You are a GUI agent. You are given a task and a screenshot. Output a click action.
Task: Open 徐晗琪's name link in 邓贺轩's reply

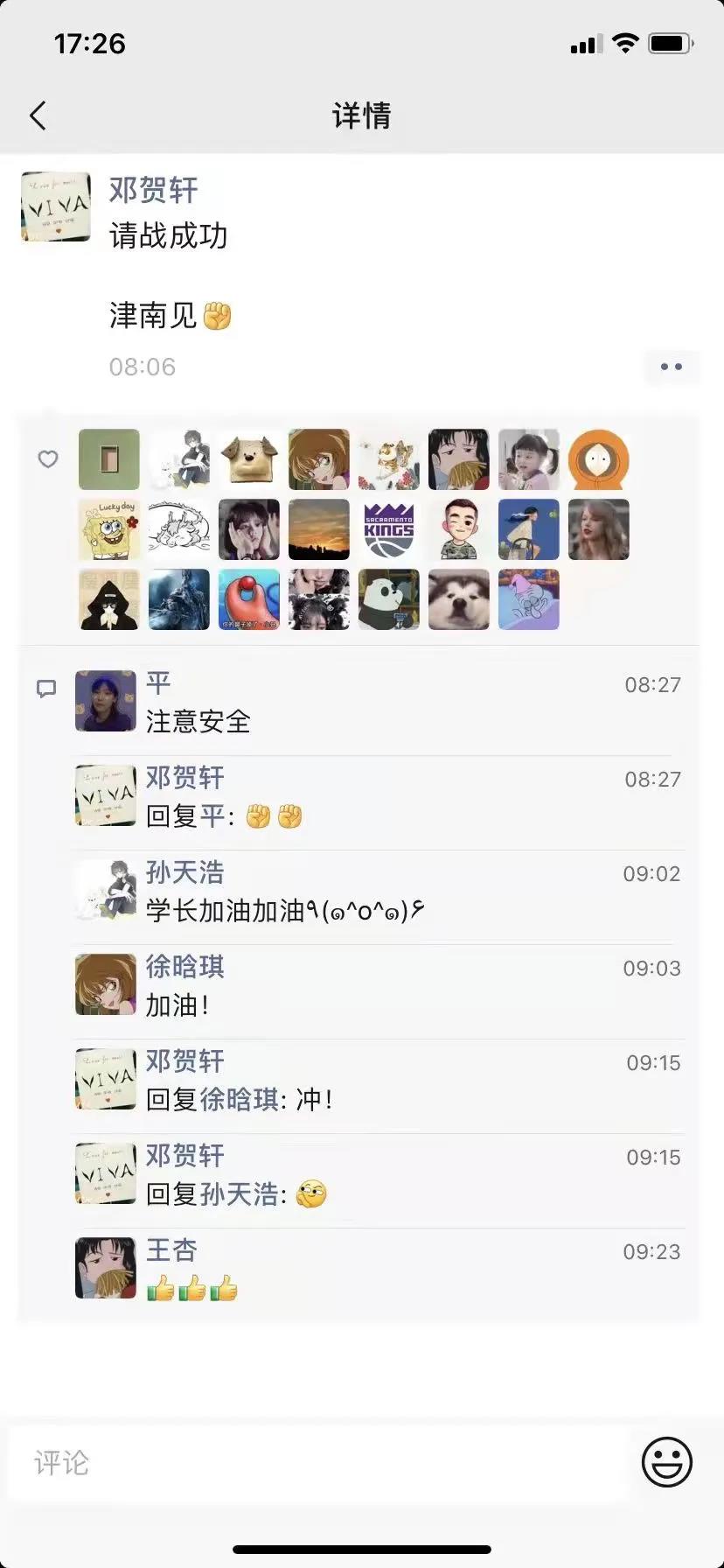point(240,1100)
